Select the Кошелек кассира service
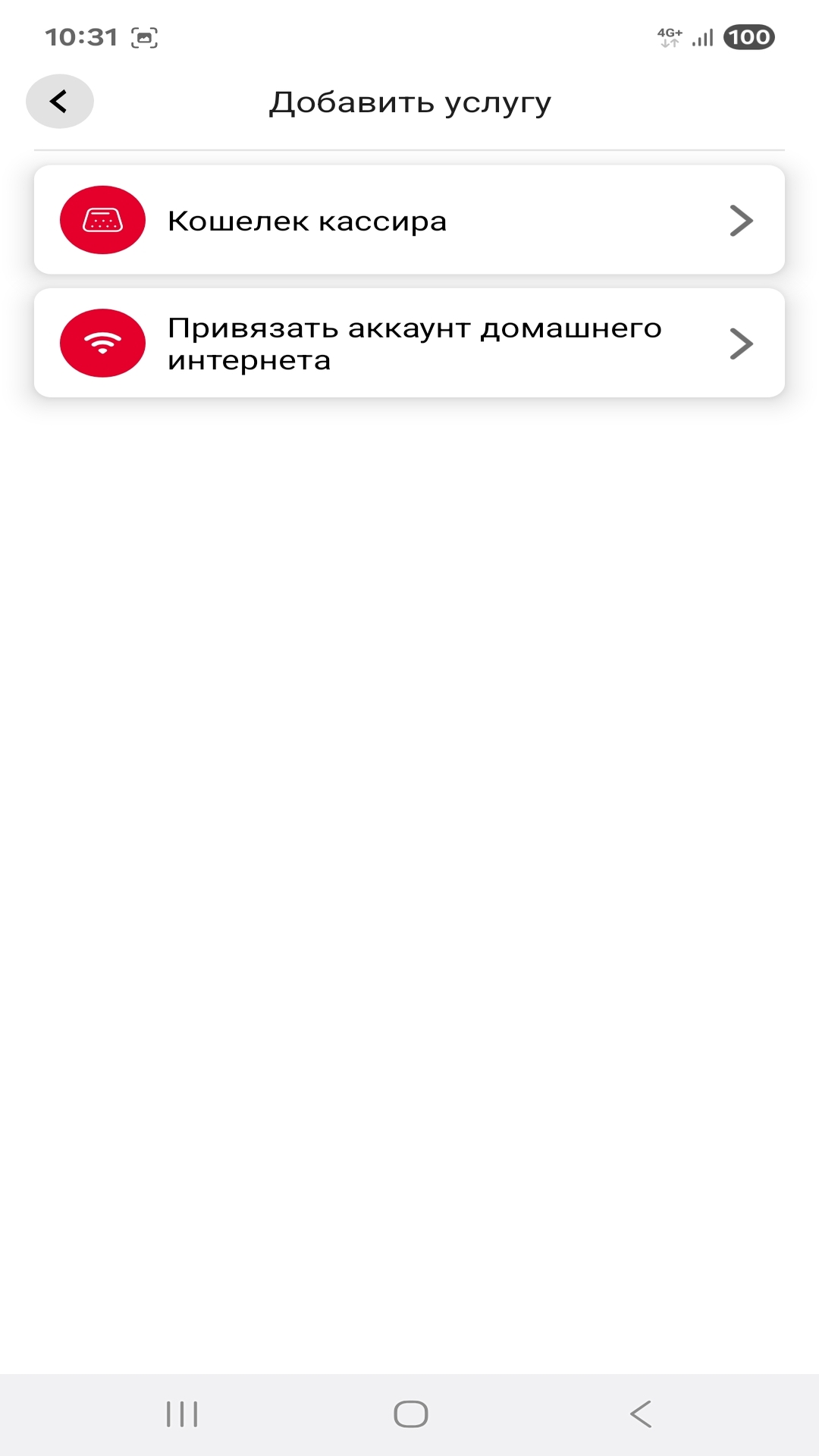 [x=308, y=221]
